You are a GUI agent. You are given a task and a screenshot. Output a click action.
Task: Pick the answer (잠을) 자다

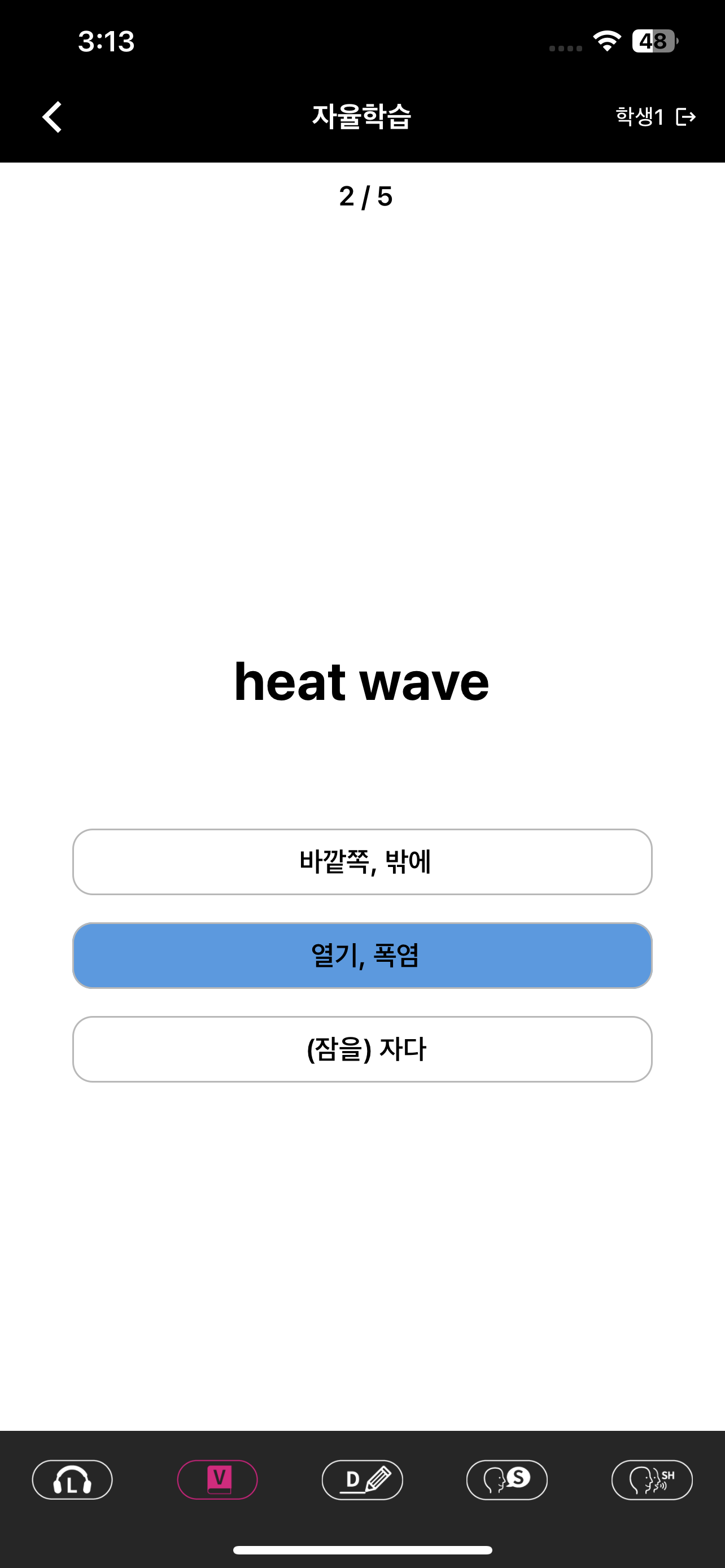(x=362, y=1049)
